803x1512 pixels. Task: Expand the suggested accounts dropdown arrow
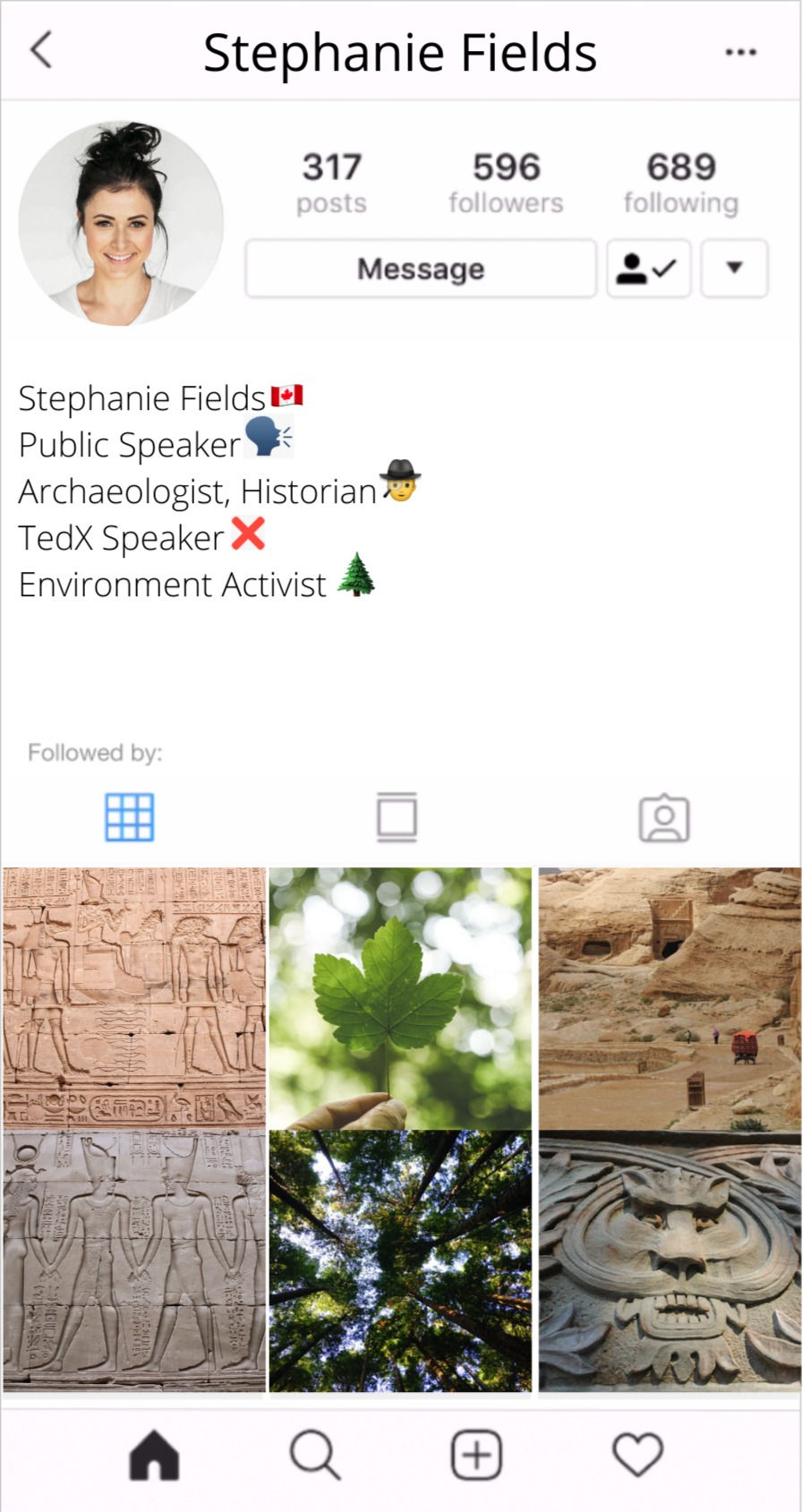(734, 269)
